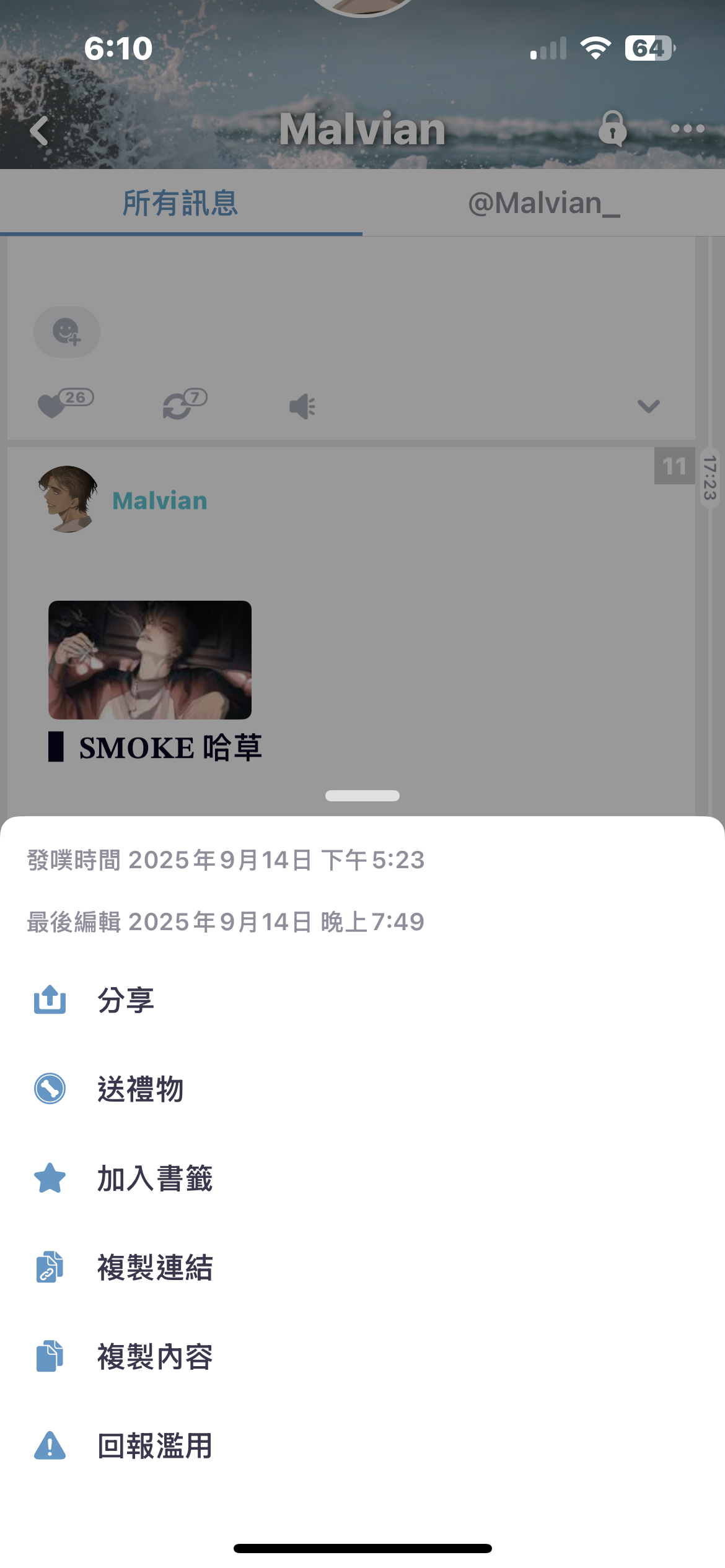Copy the post link with 複製連結
Image resolution: width=725 pixels, height=1568 pixels.
[154, 1267]
